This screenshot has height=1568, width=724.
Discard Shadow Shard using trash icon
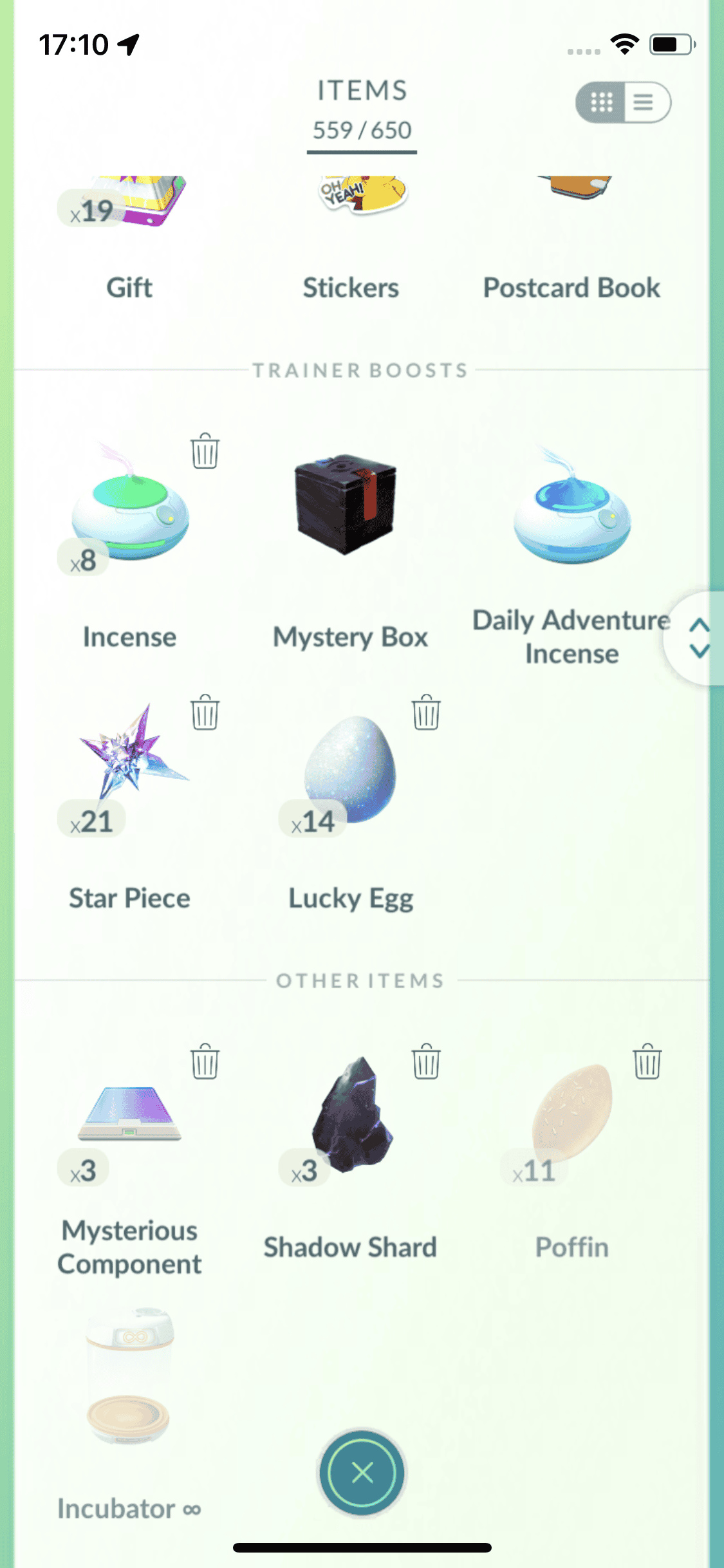[x=425, y=1061]
